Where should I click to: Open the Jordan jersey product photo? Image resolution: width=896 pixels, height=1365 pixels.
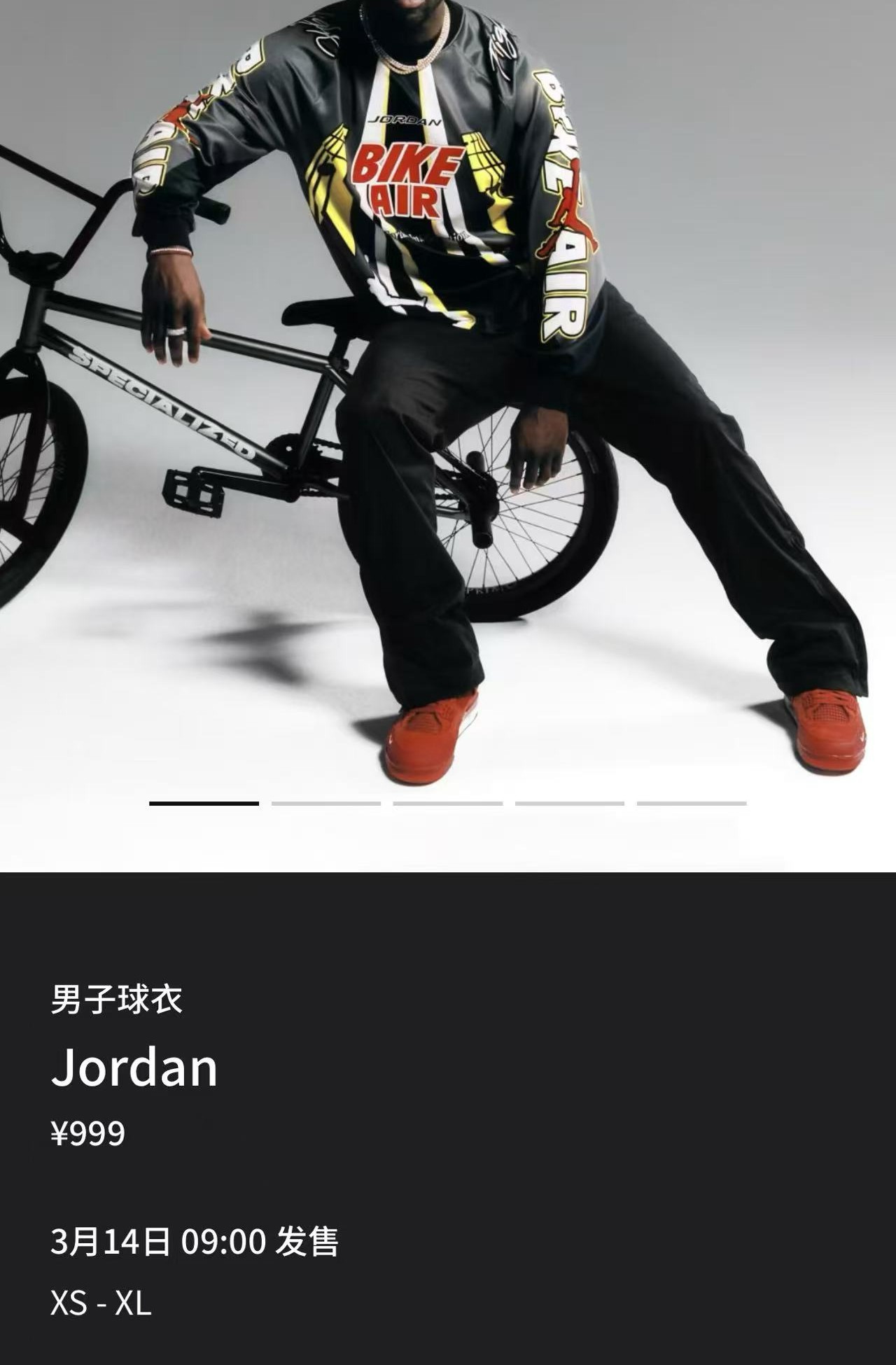(448, 392)
